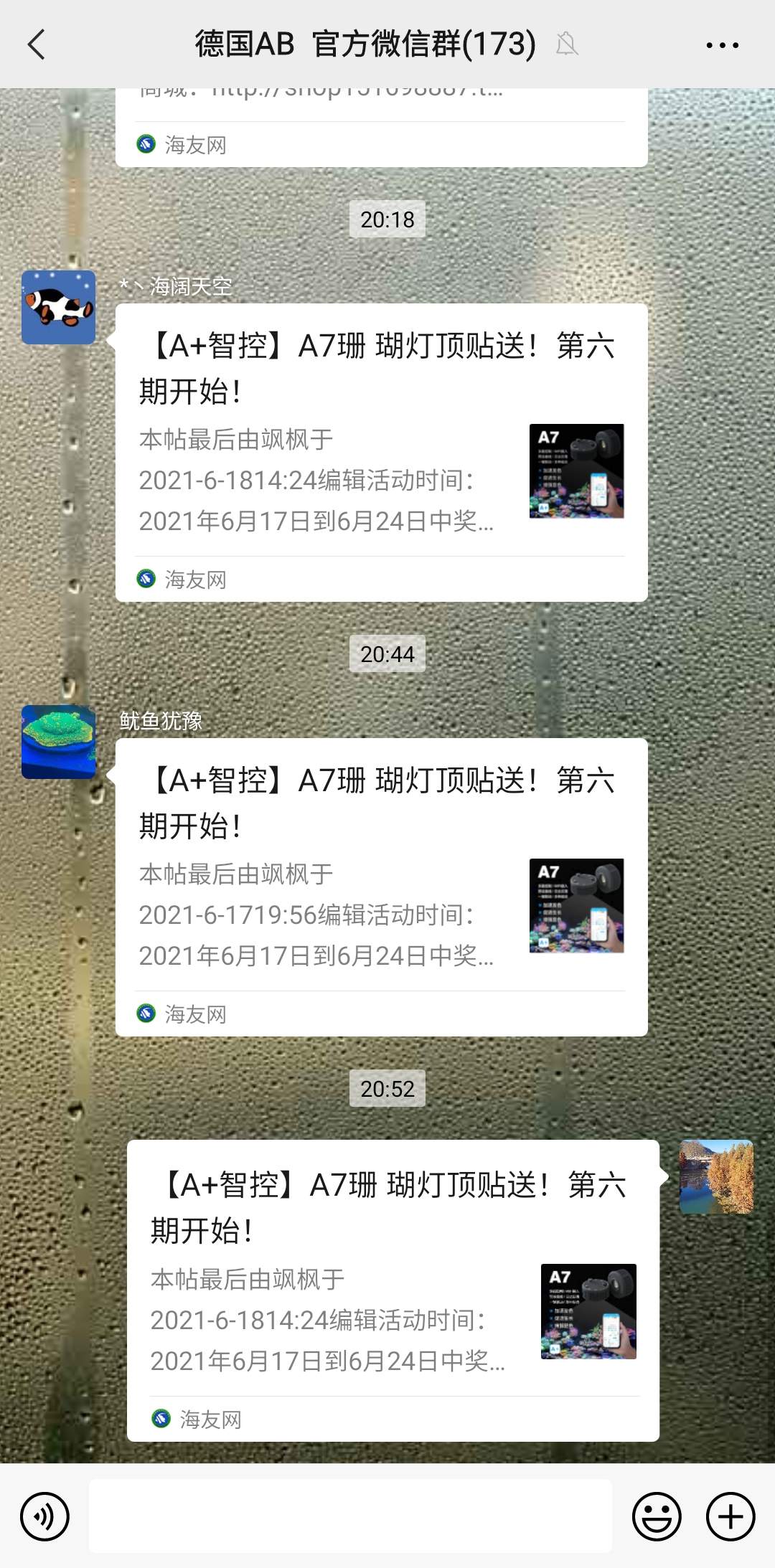
Task: Open the link card shared by 海阔天空
Action: (x=381, y=452)
